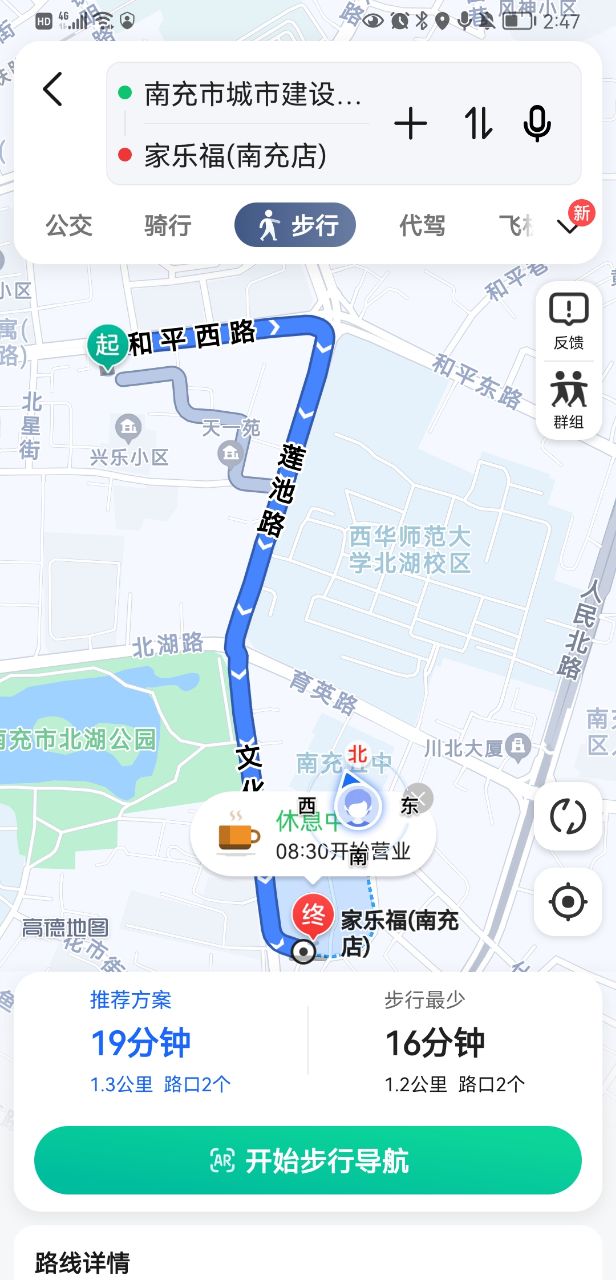
Task: Choose the 推荐方案 19分钟 route
Action: pyautogui.click(x=160, y=1041)
